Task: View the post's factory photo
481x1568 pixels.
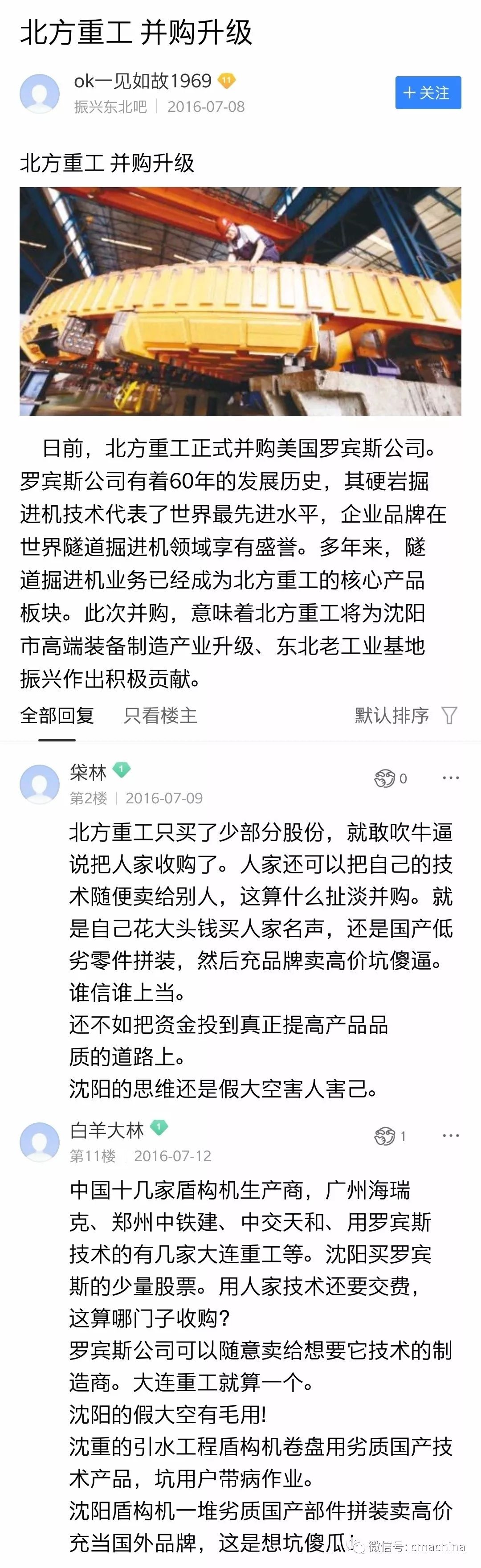Action: click(240, 301)
